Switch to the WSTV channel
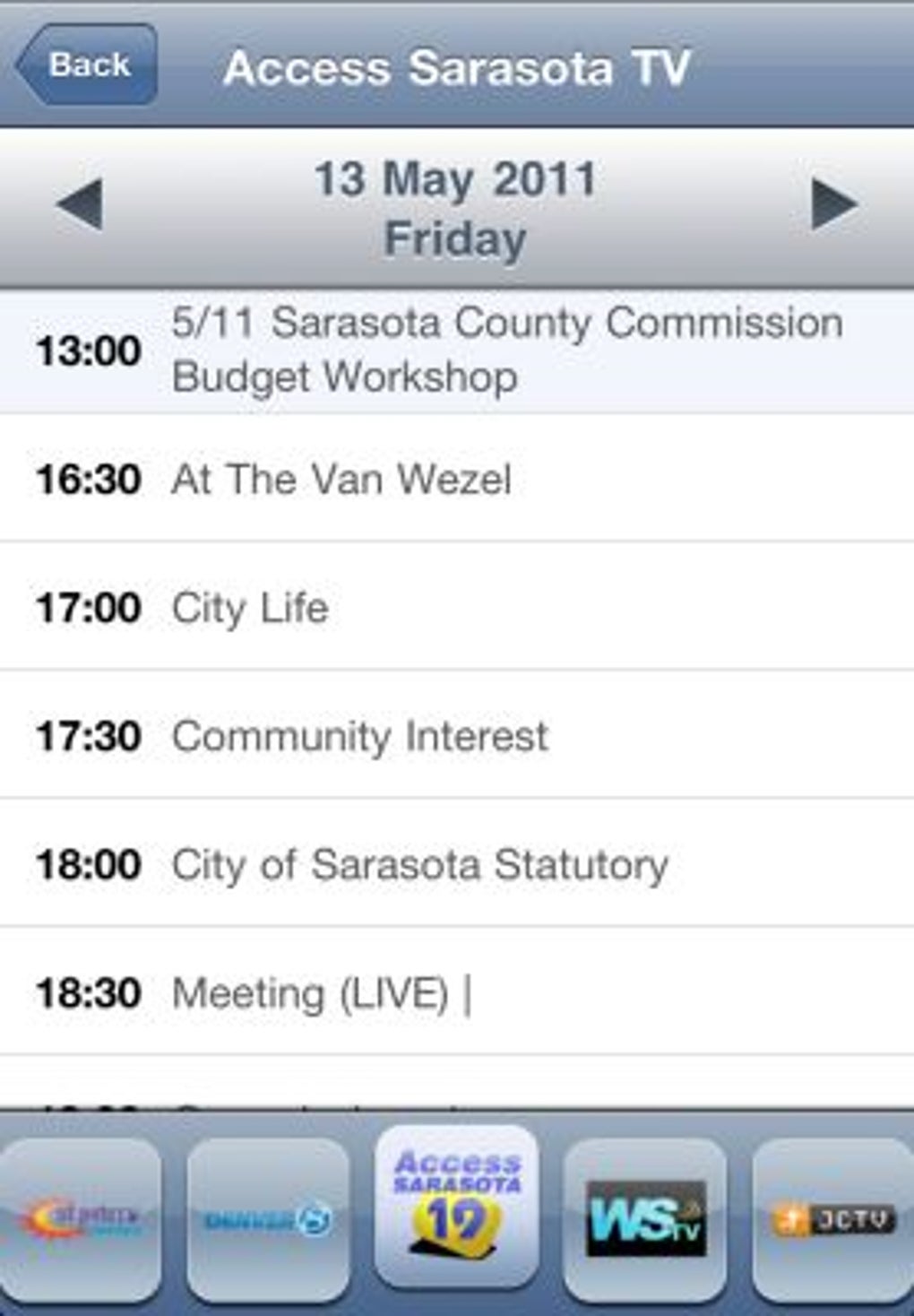Viewport: 914px width, 1316px height. 645,1219
